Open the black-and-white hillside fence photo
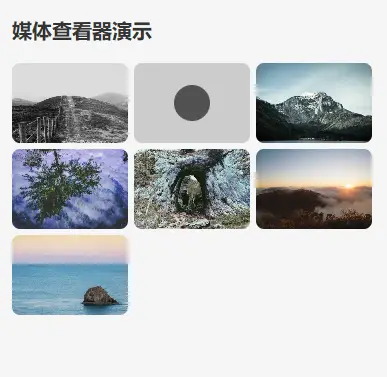This screenshot has height=377, width=387. 70,103
